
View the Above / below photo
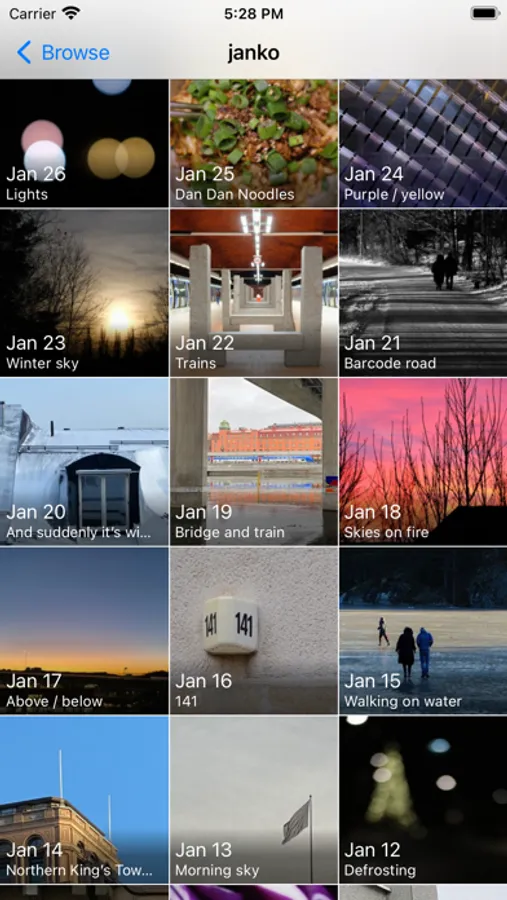pos(84,631)
